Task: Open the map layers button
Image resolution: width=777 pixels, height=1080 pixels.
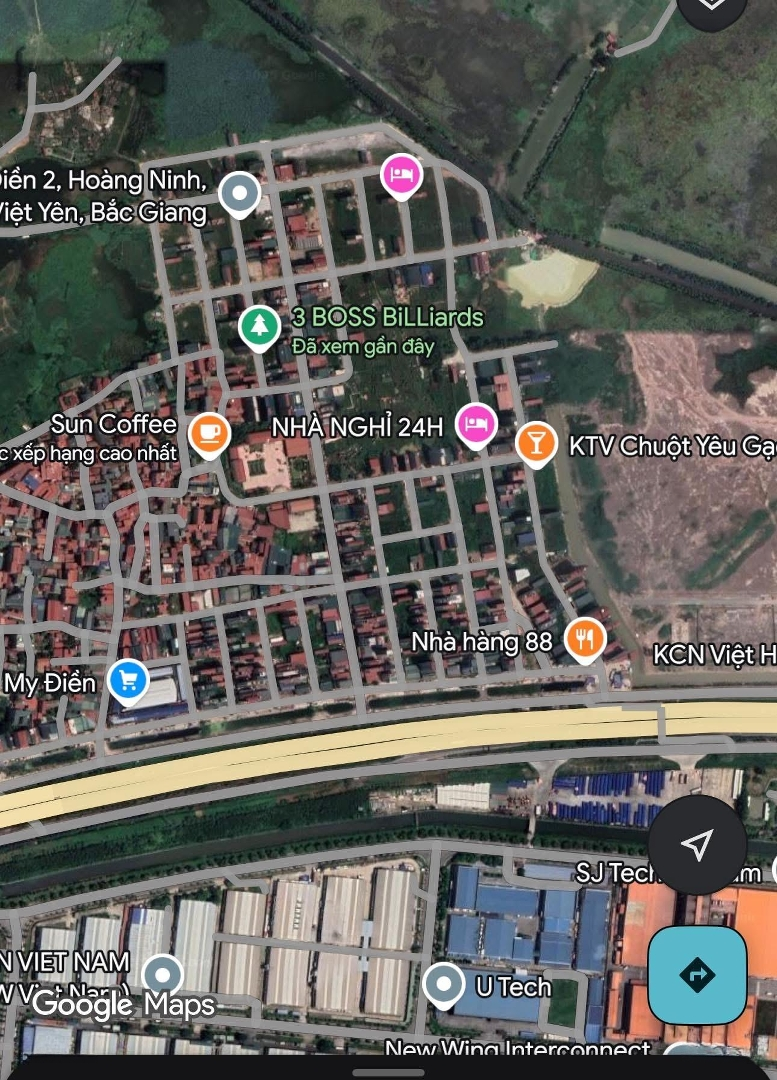Action: (711, 8)
